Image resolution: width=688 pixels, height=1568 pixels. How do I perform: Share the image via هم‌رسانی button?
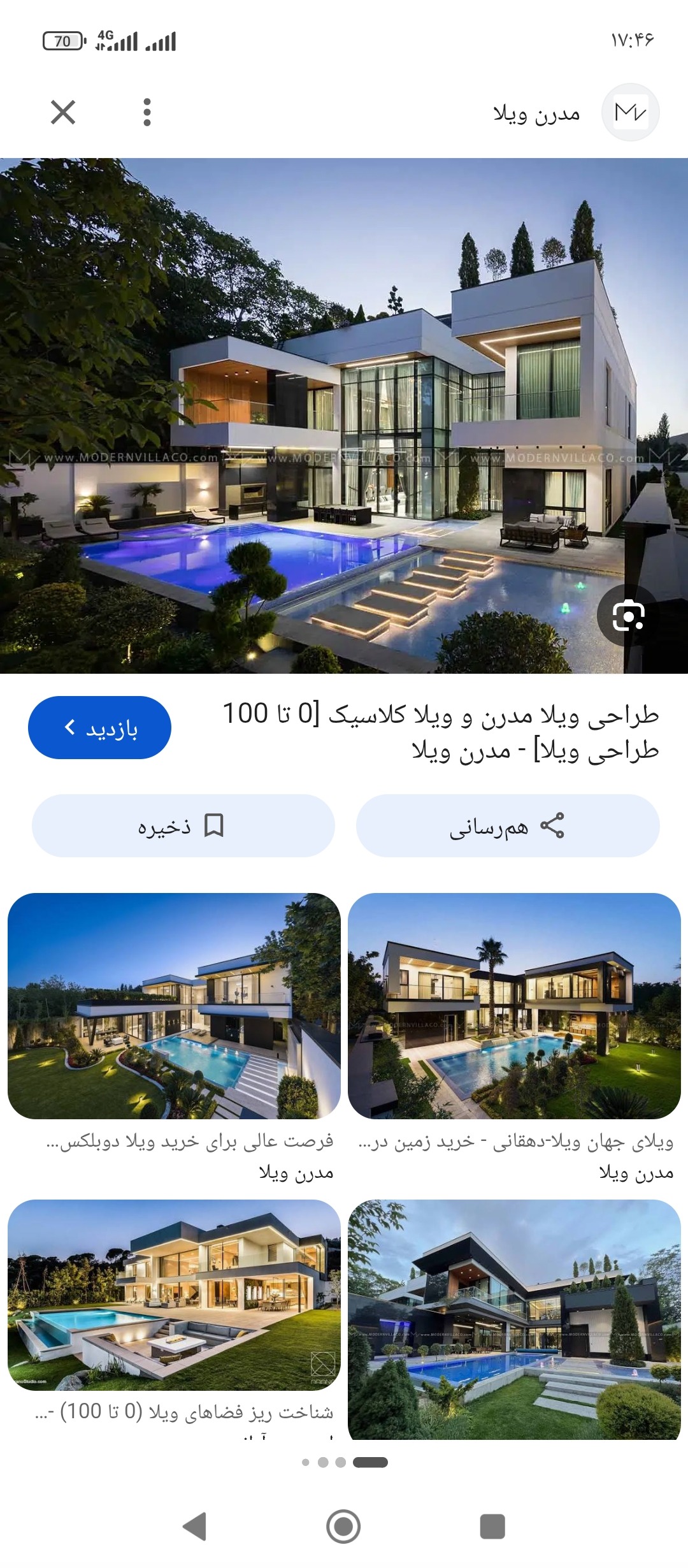(x=508, y=825)
